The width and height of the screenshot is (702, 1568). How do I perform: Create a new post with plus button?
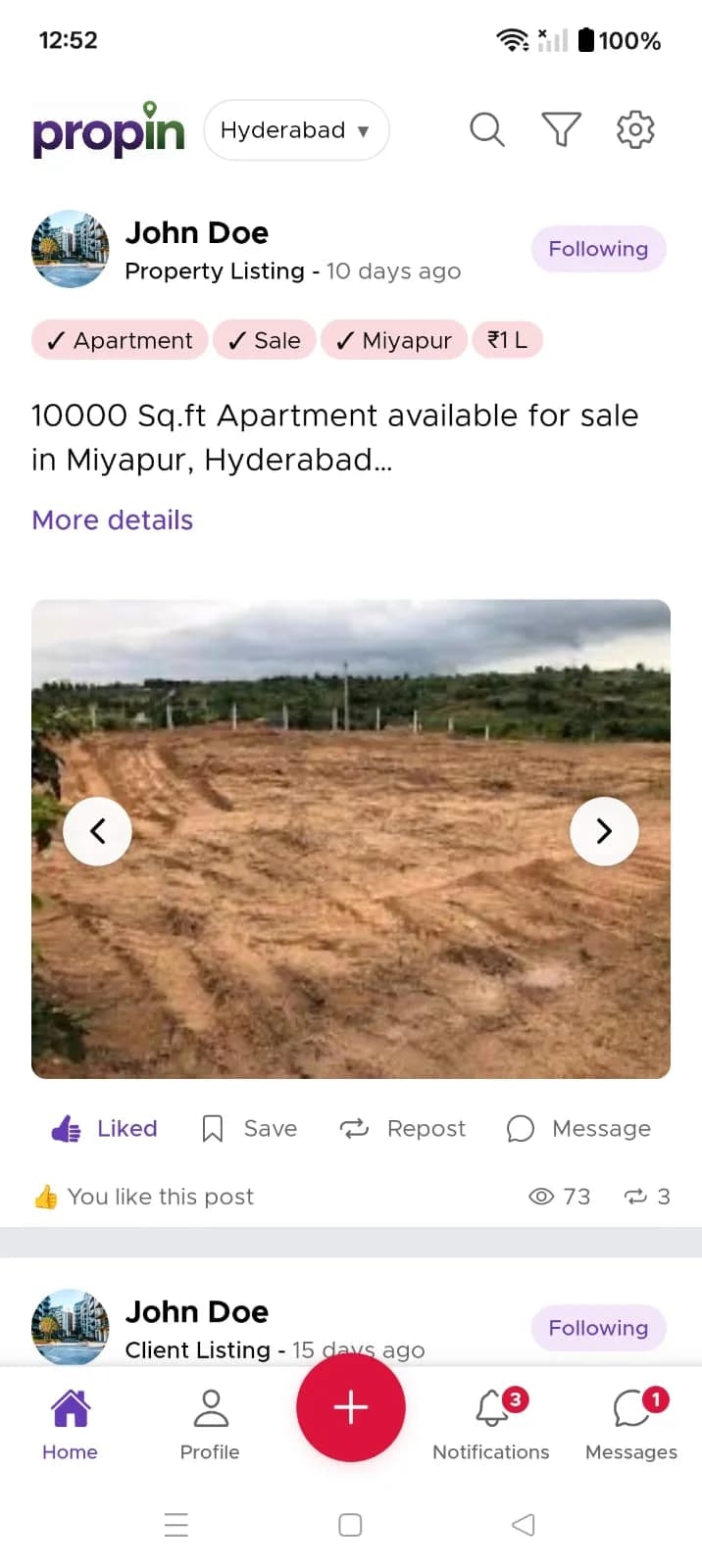(x=350, y=1407)
